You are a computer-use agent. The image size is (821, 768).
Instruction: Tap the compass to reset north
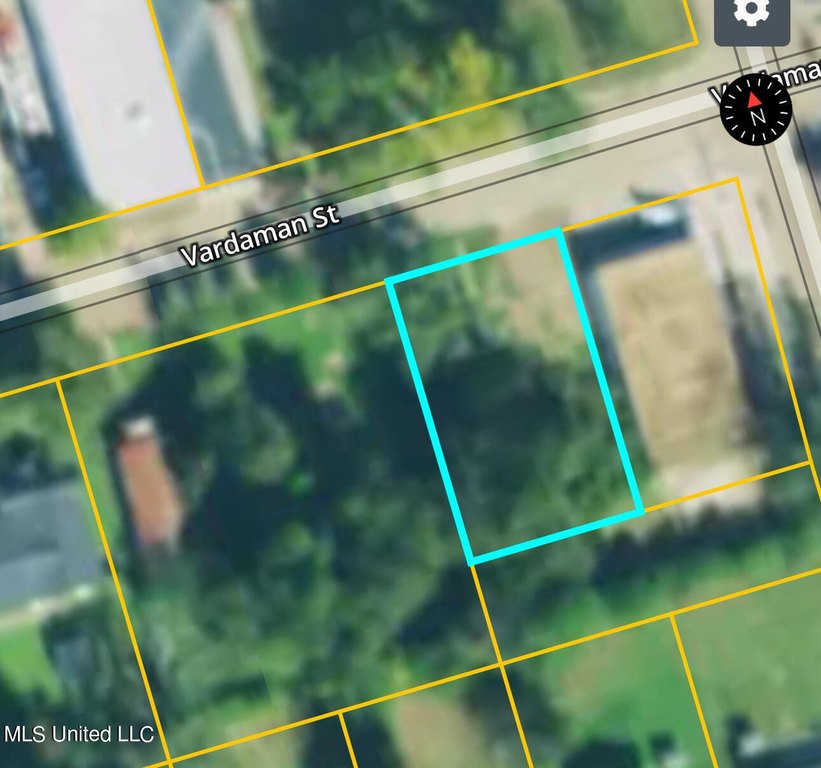click(756, 109)
